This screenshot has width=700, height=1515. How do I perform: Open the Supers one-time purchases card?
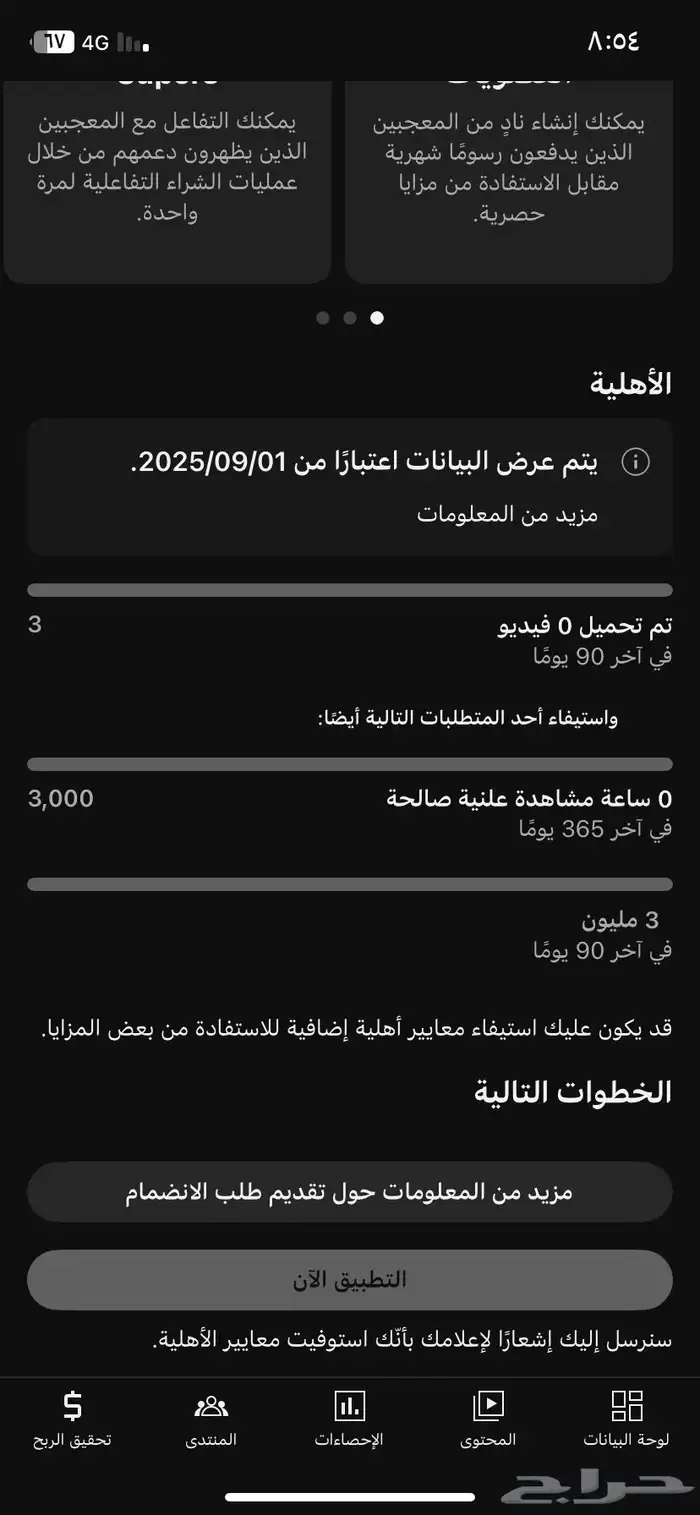(167, 180)
